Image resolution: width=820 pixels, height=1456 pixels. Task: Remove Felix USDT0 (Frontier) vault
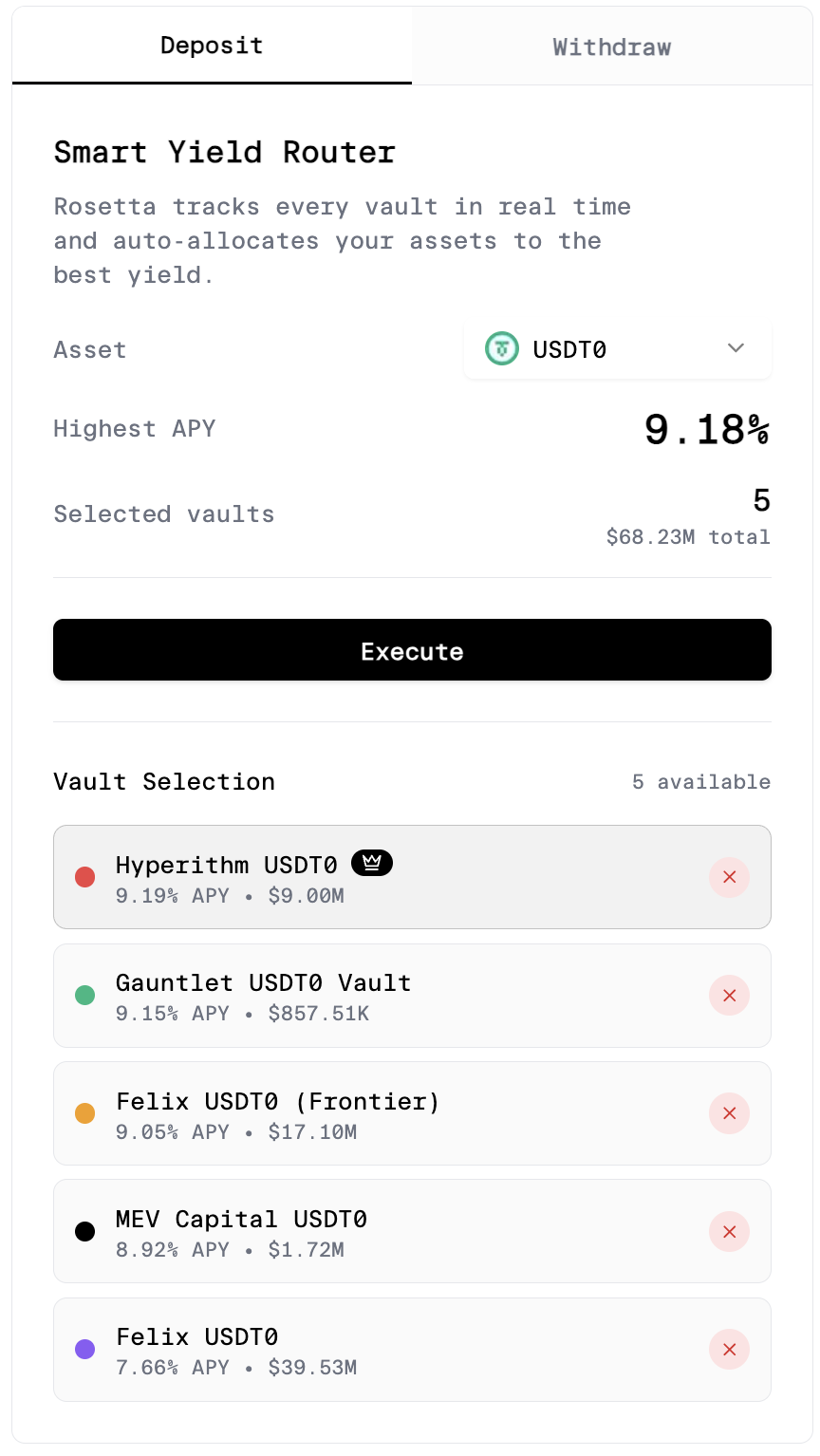pos(729,1113)
